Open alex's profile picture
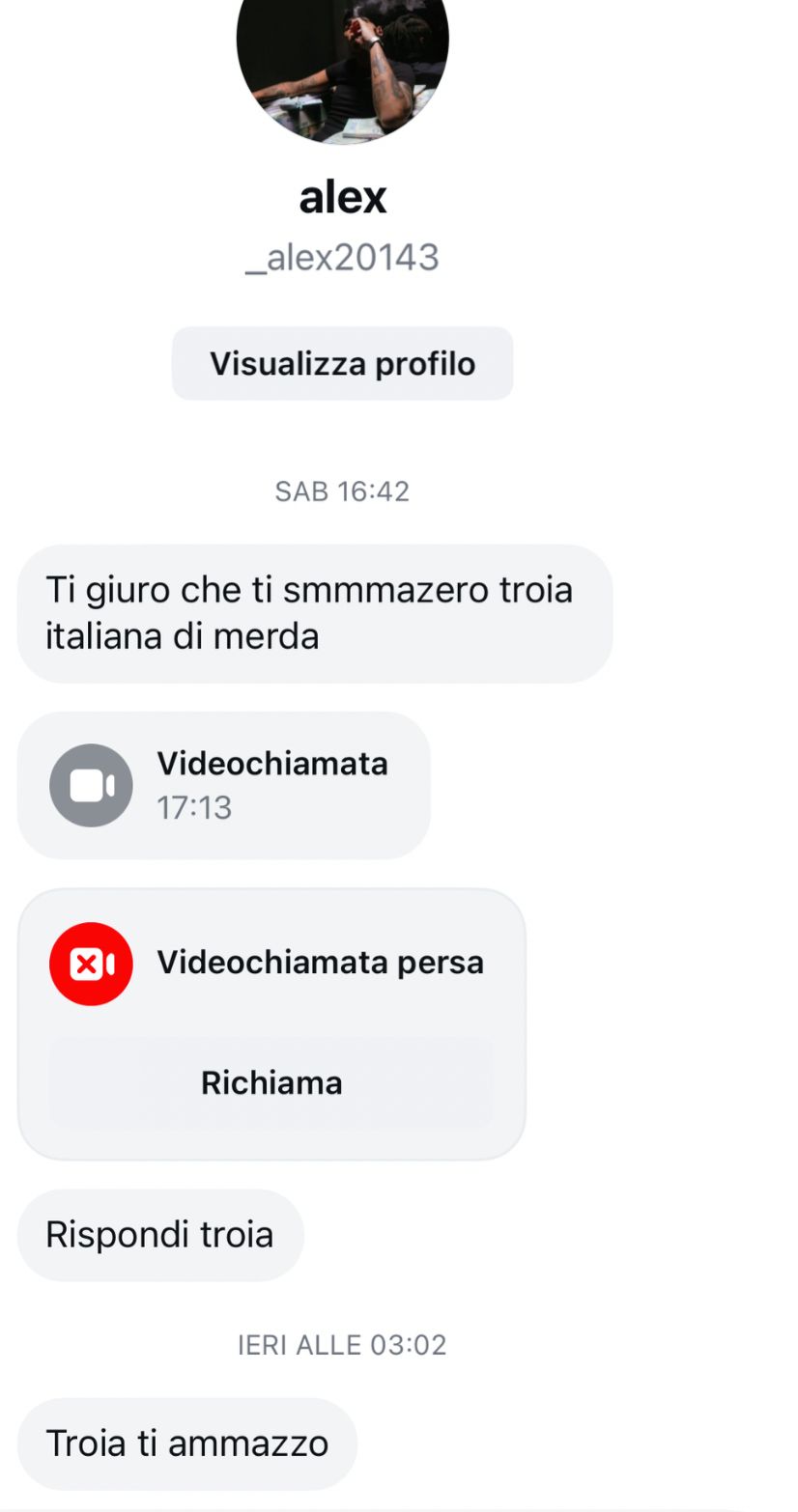This screenshot has height=1512, width=798. (342, 58)
